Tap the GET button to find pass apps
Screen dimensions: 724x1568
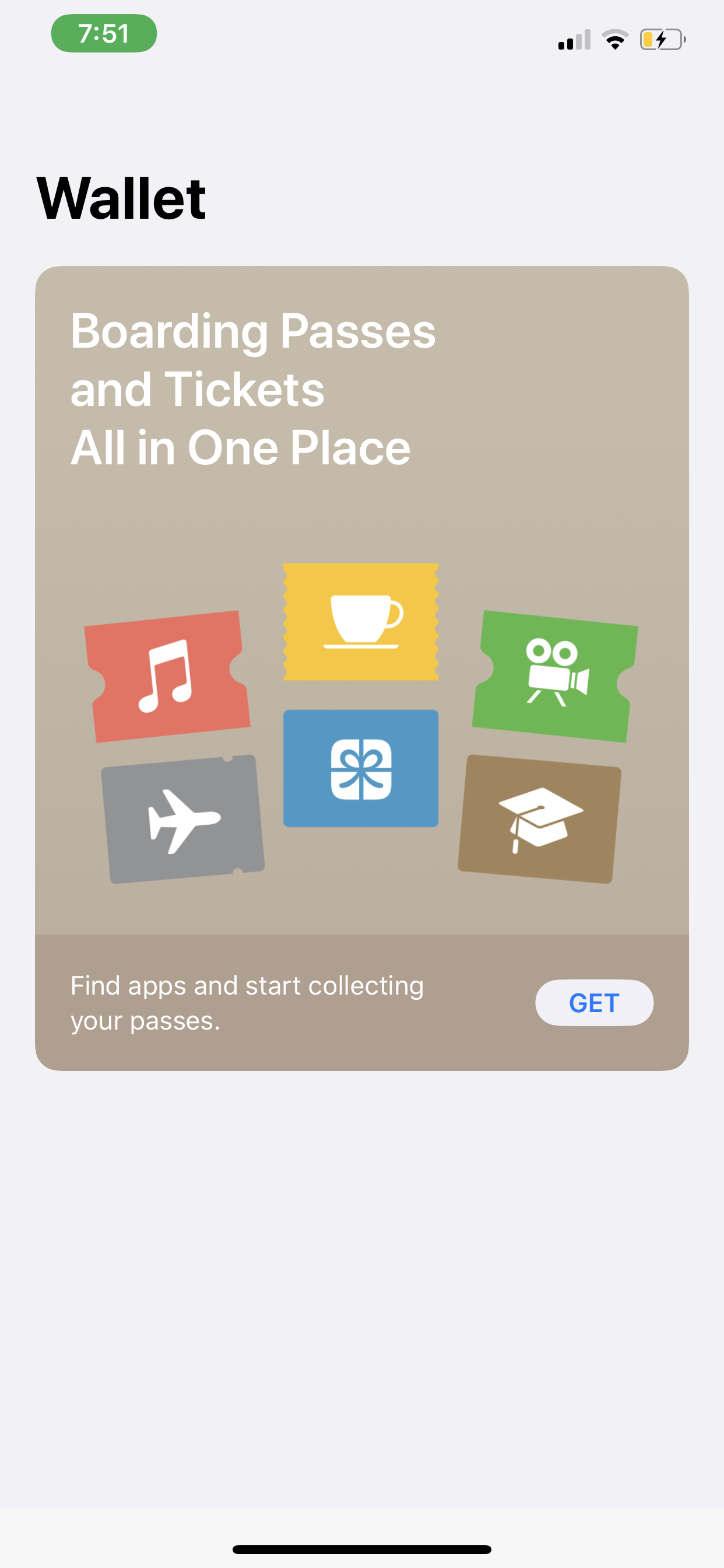pos(594,1003)
